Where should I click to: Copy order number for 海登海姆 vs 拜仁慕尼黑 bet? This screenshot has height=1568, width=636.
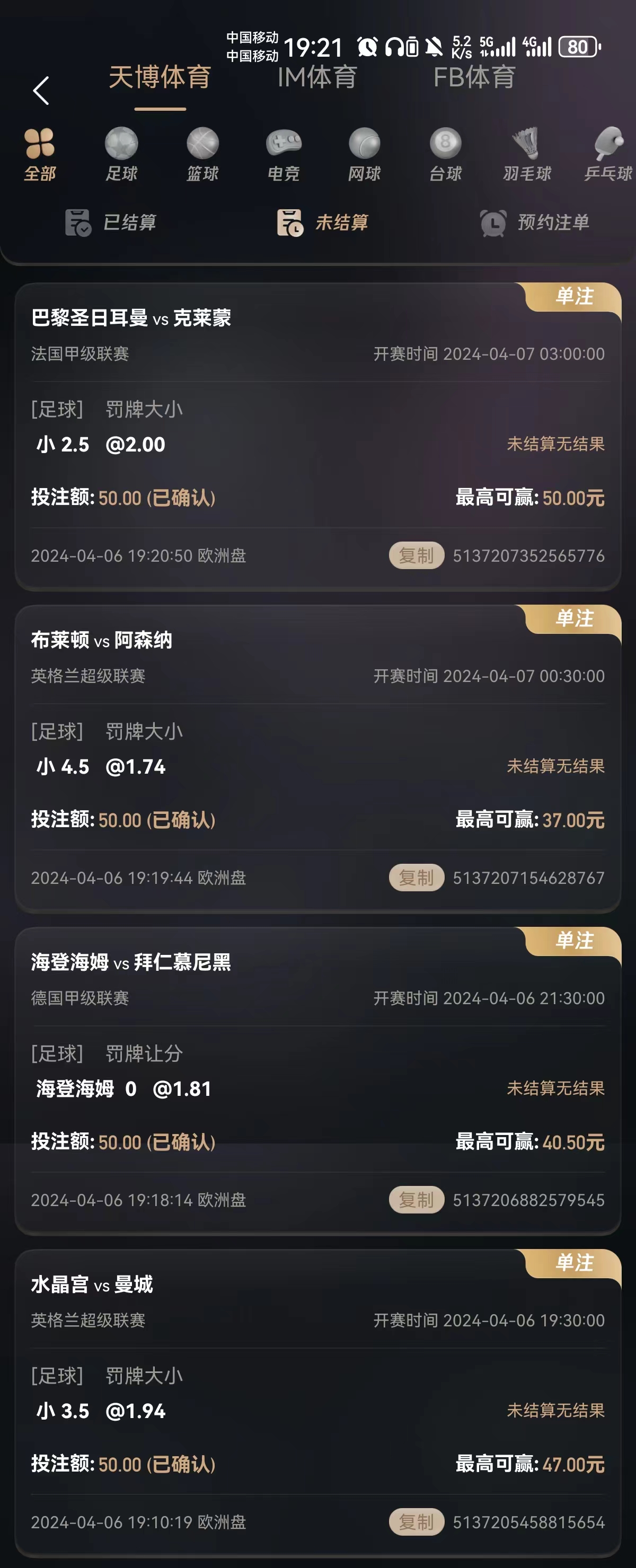click(x=416, y=1199)
